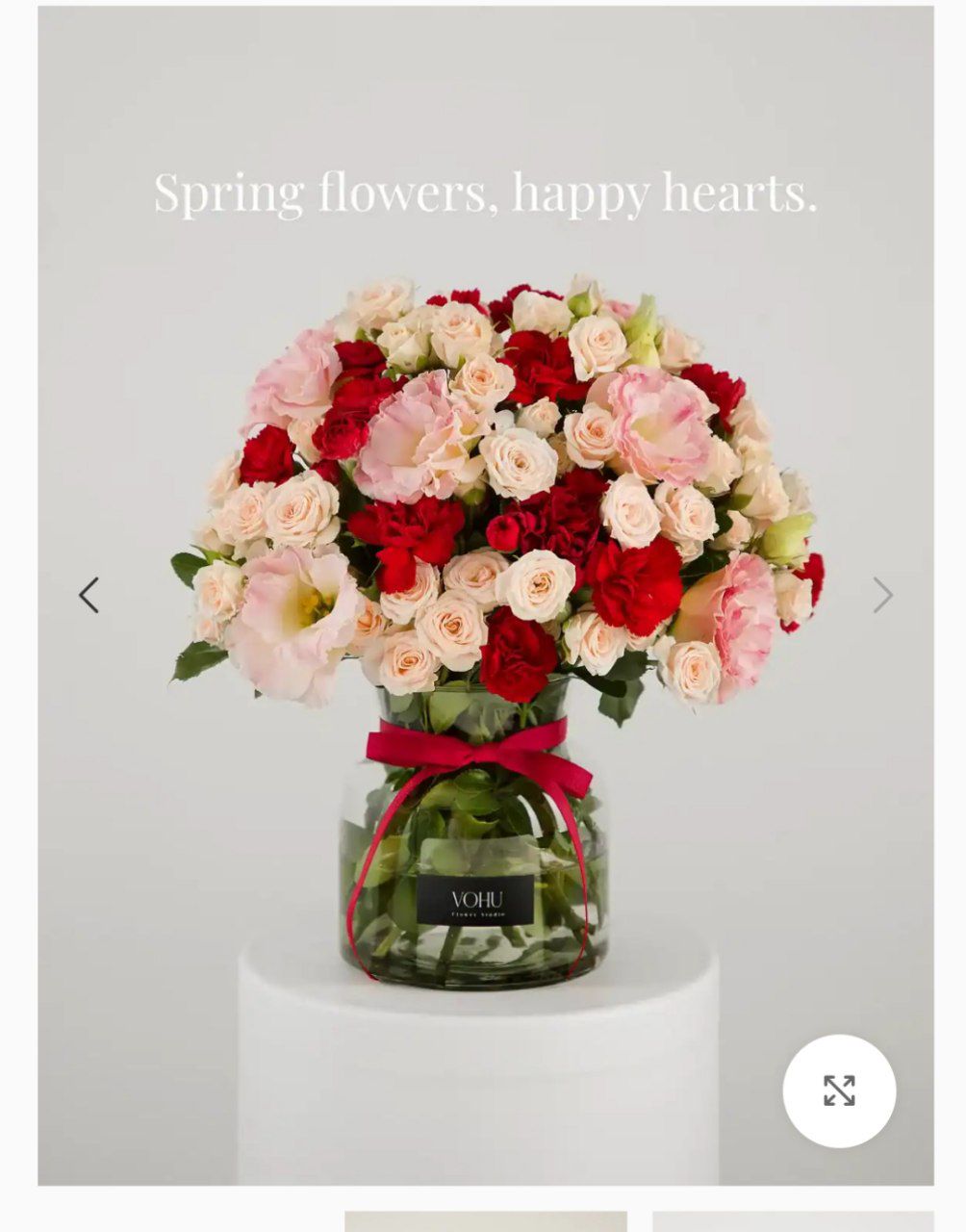966x1232 pixels.
Task: Expand the bouquet image to fullscreen
Action: pyautogui.click(x=838, y=1091)
